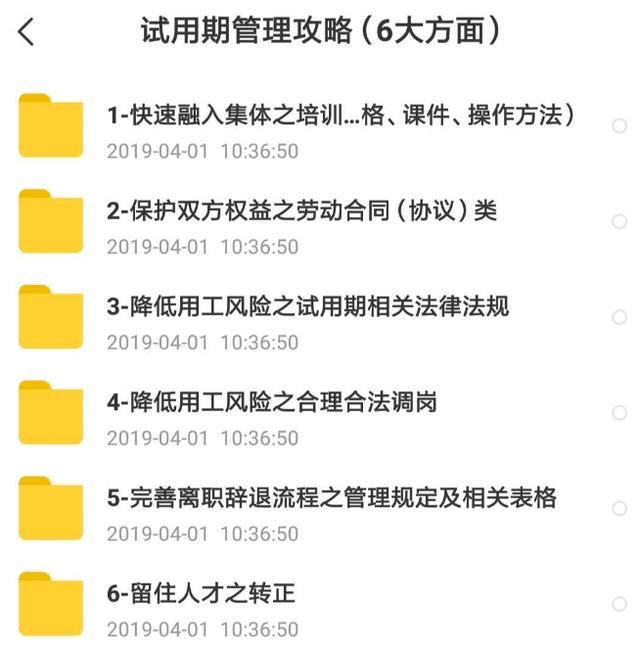Open folder 3-降低用工风险之试用期相关法律法规
640x650 pixels.
pos(308,307)
